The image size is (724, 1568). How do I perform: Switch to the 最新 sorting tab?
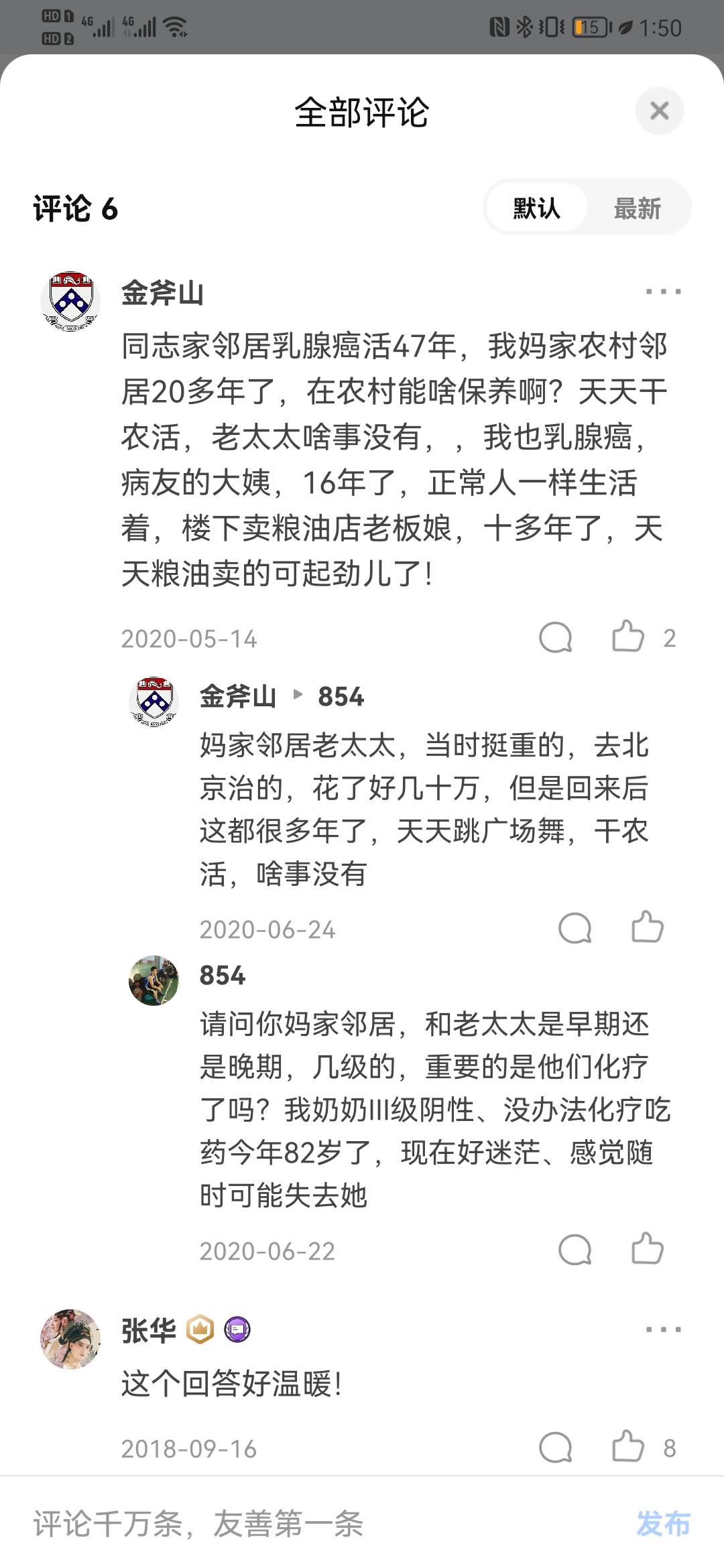(638, 208)
